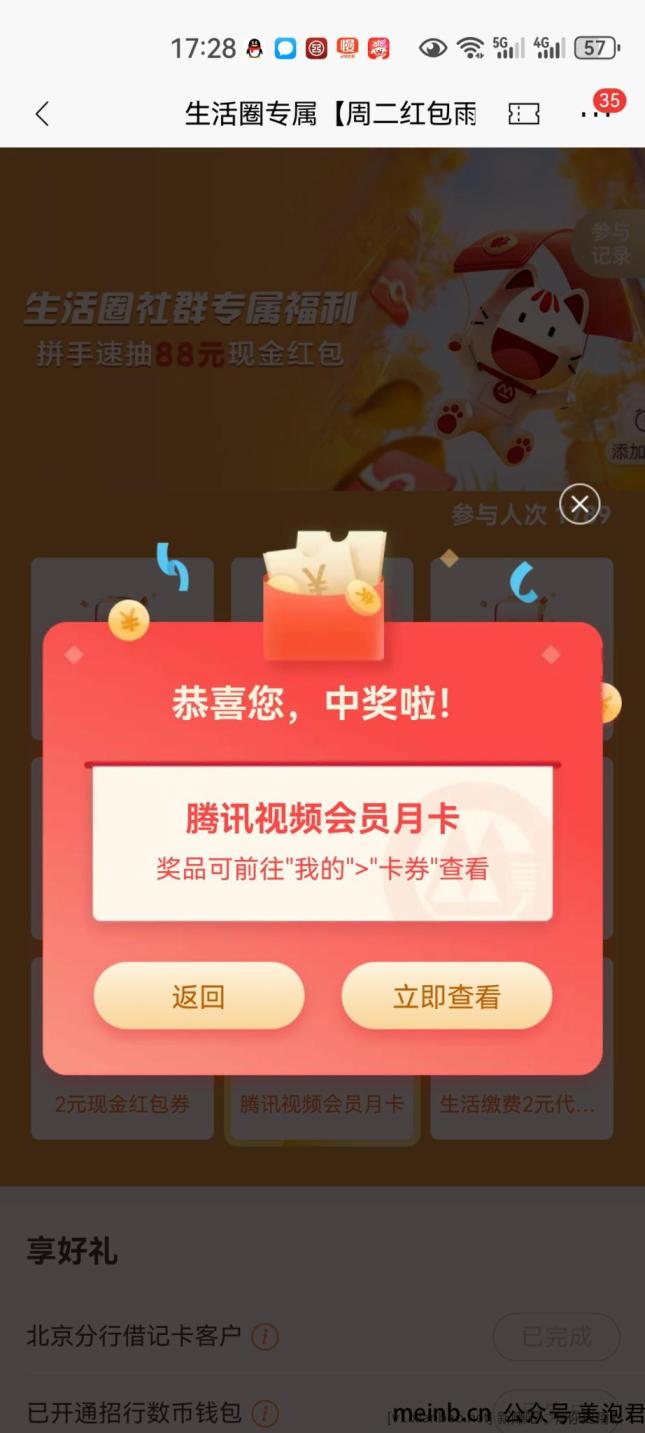
Task: Open the coupon ticket icon in the header
Action: [x=524, y=114]
